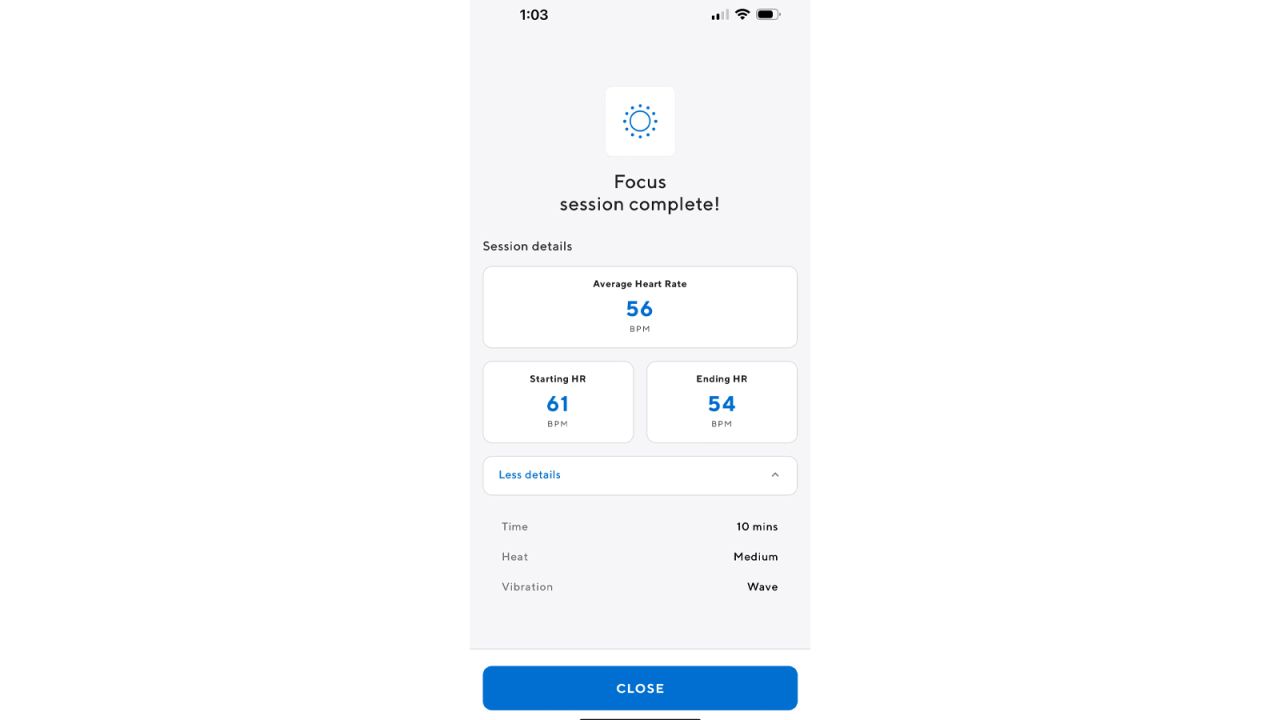This screenshot has width=1280, height=720.
Task: Collapse the Less details expander
Action: [639, 475]
